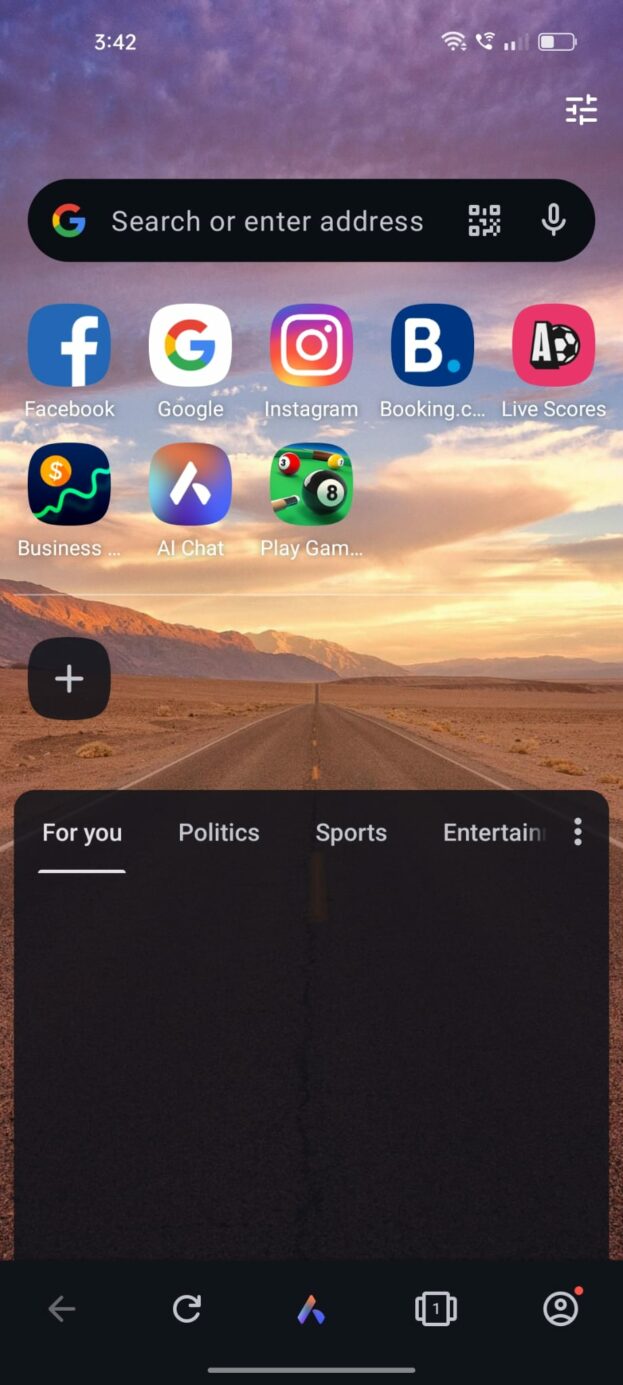
Task: Open the news feed overflow menu
Action: (x=577, y=832)
